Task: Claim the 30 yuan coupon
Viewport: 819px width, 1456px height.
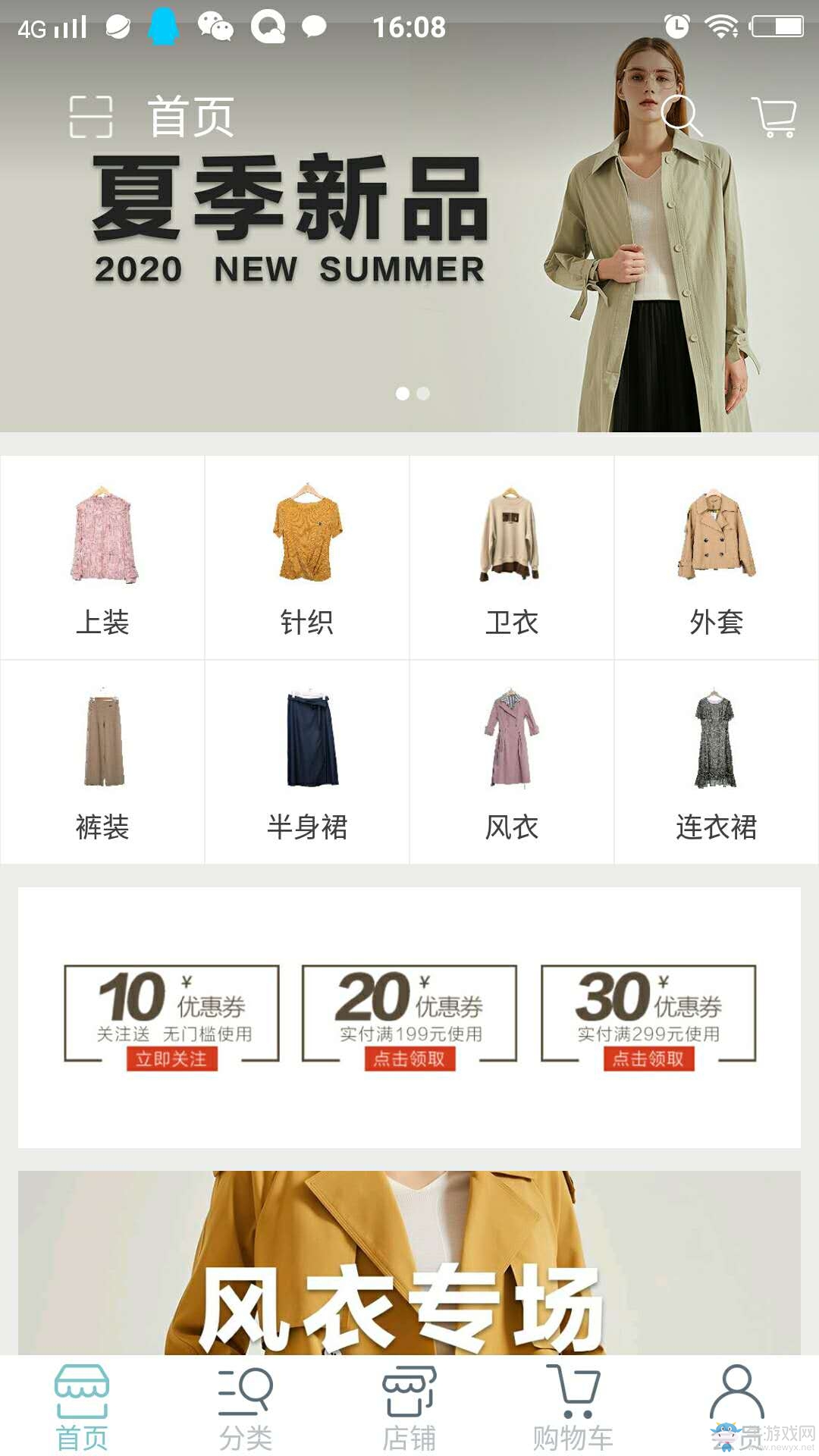Action: (648, 1059)
